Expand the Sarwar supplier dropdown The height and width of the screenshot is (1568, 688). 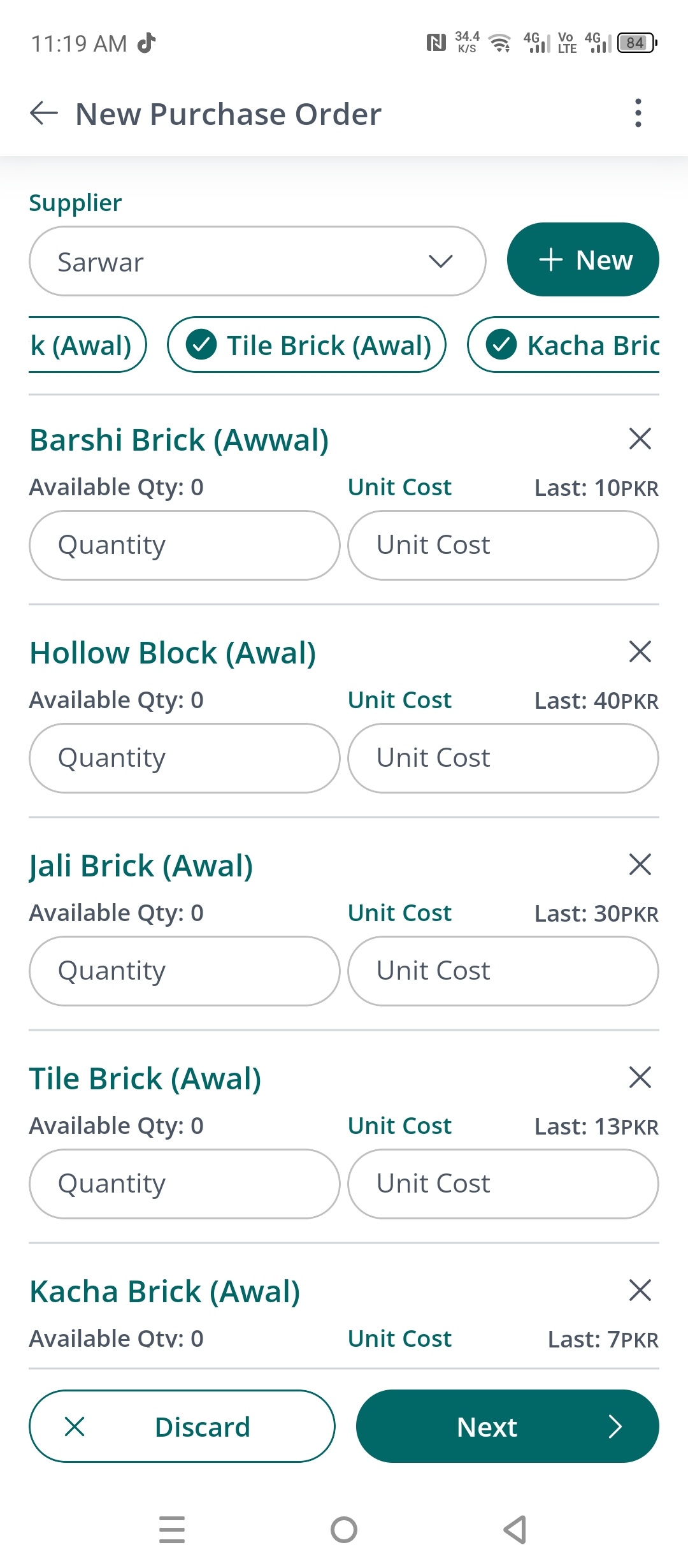257,261
